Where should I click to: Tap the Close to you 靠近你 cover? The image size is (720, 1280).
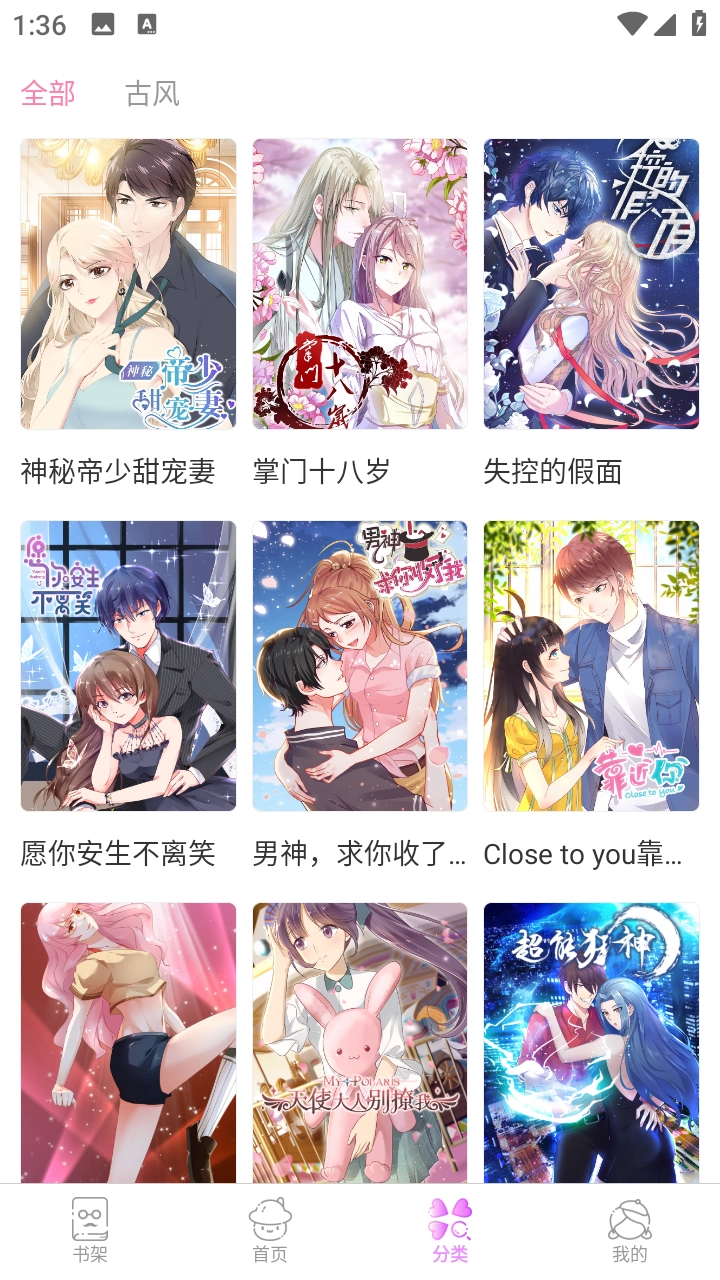[x=591, y=667]
